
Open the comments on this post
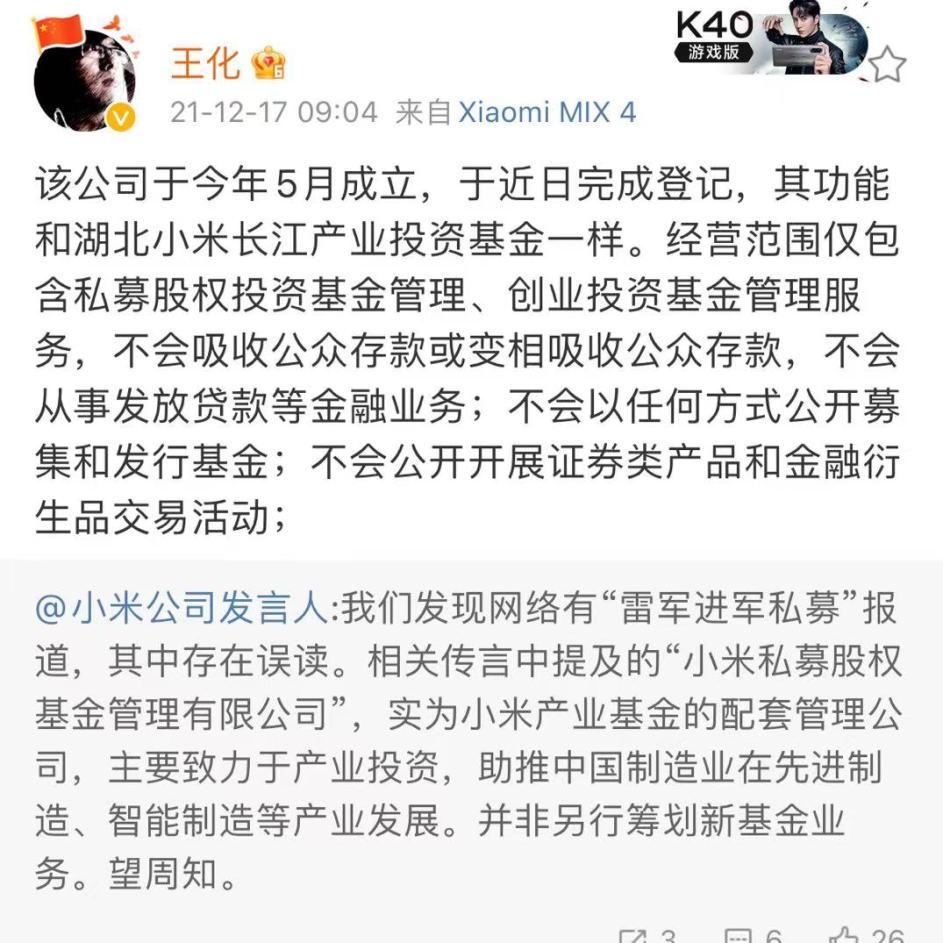[742, 936]
